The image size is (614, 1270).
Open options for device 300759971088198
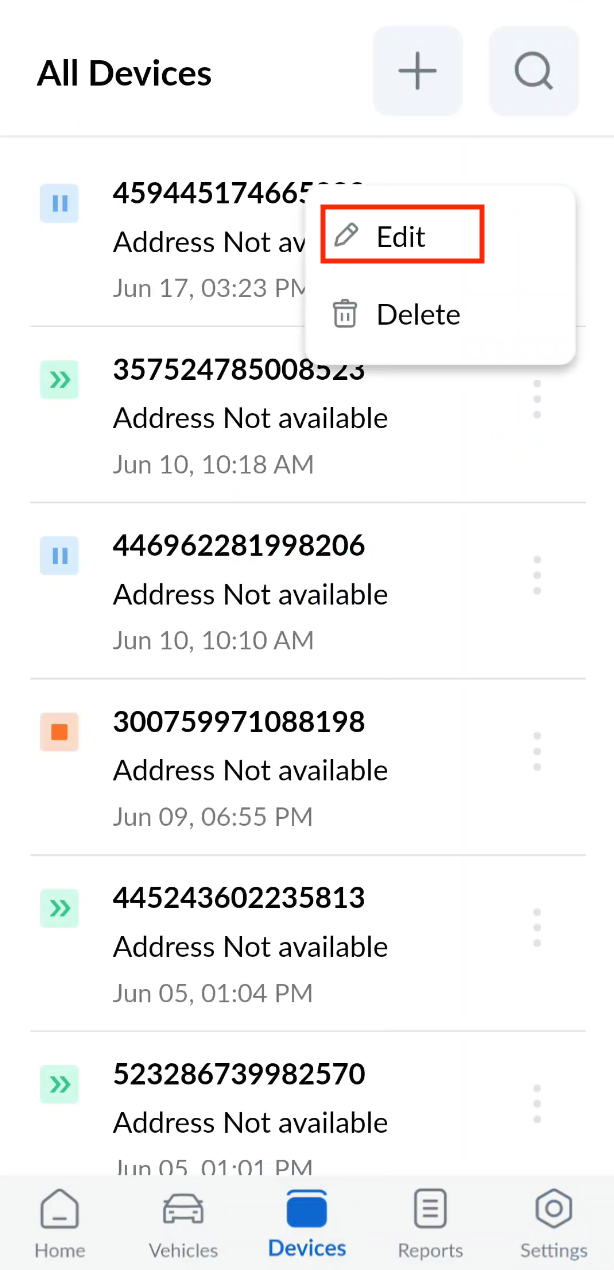(537, 751)
